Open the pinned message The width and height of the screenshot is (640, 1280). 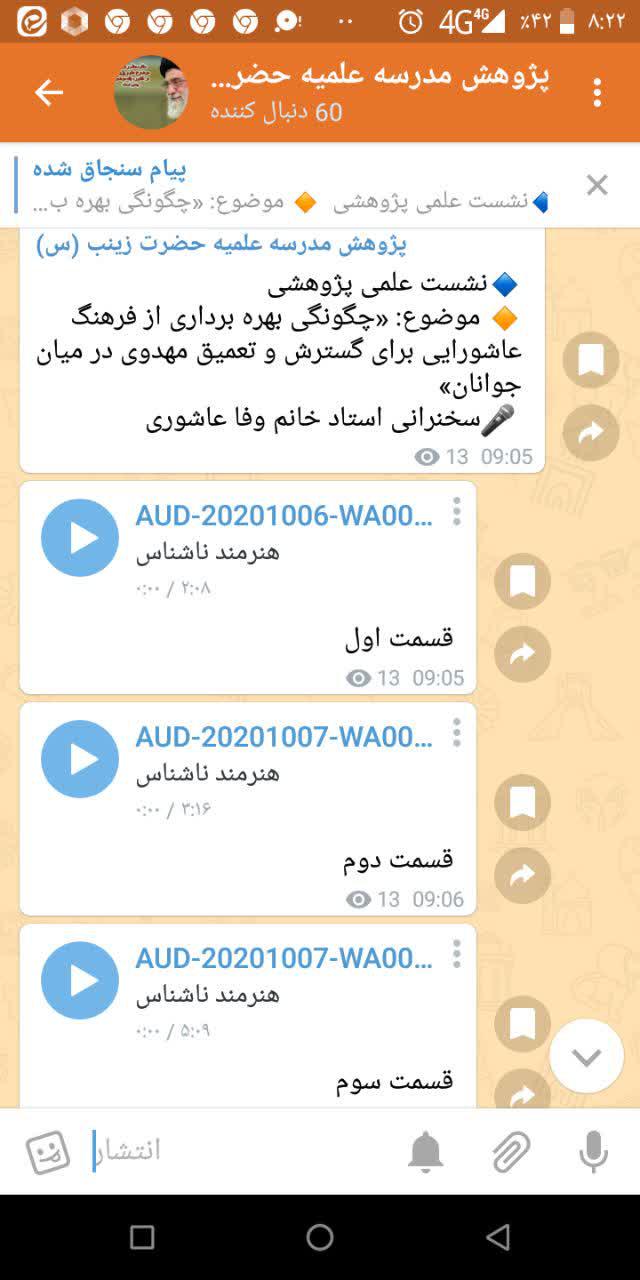[x=290, y=185]
